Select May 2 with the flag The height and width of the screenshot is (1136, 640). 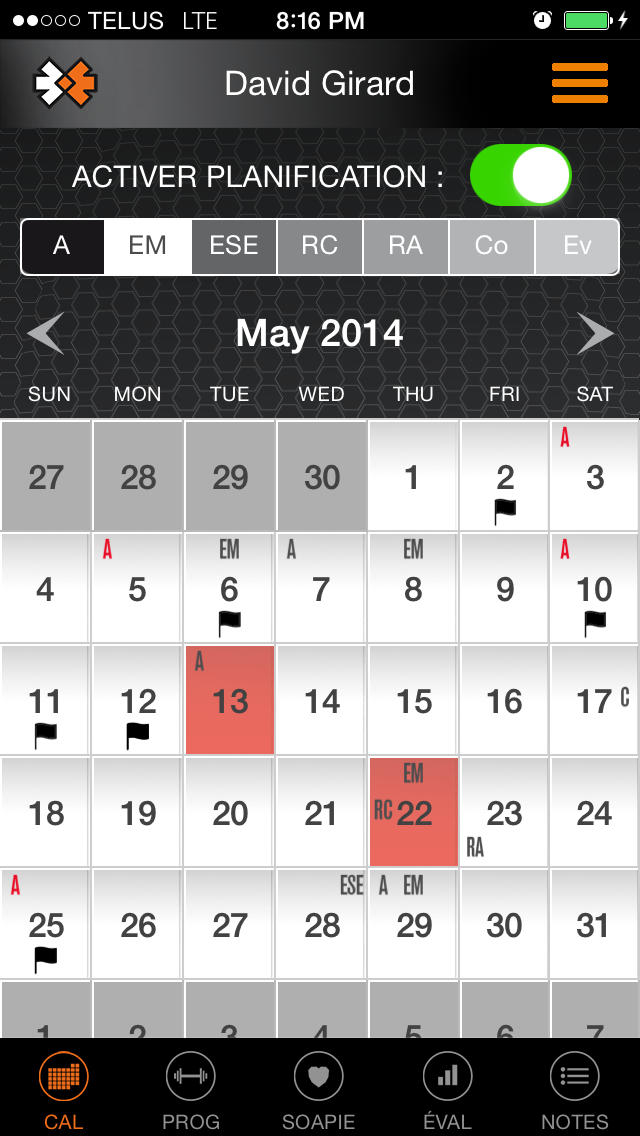click(504, 477)
